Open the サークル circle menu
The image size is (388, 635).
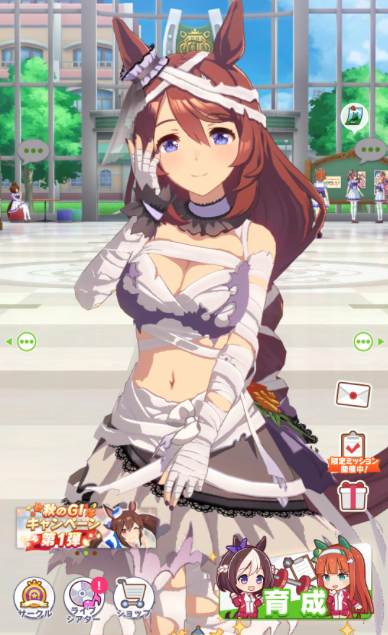pyautogui.click(x=34, y=599)
